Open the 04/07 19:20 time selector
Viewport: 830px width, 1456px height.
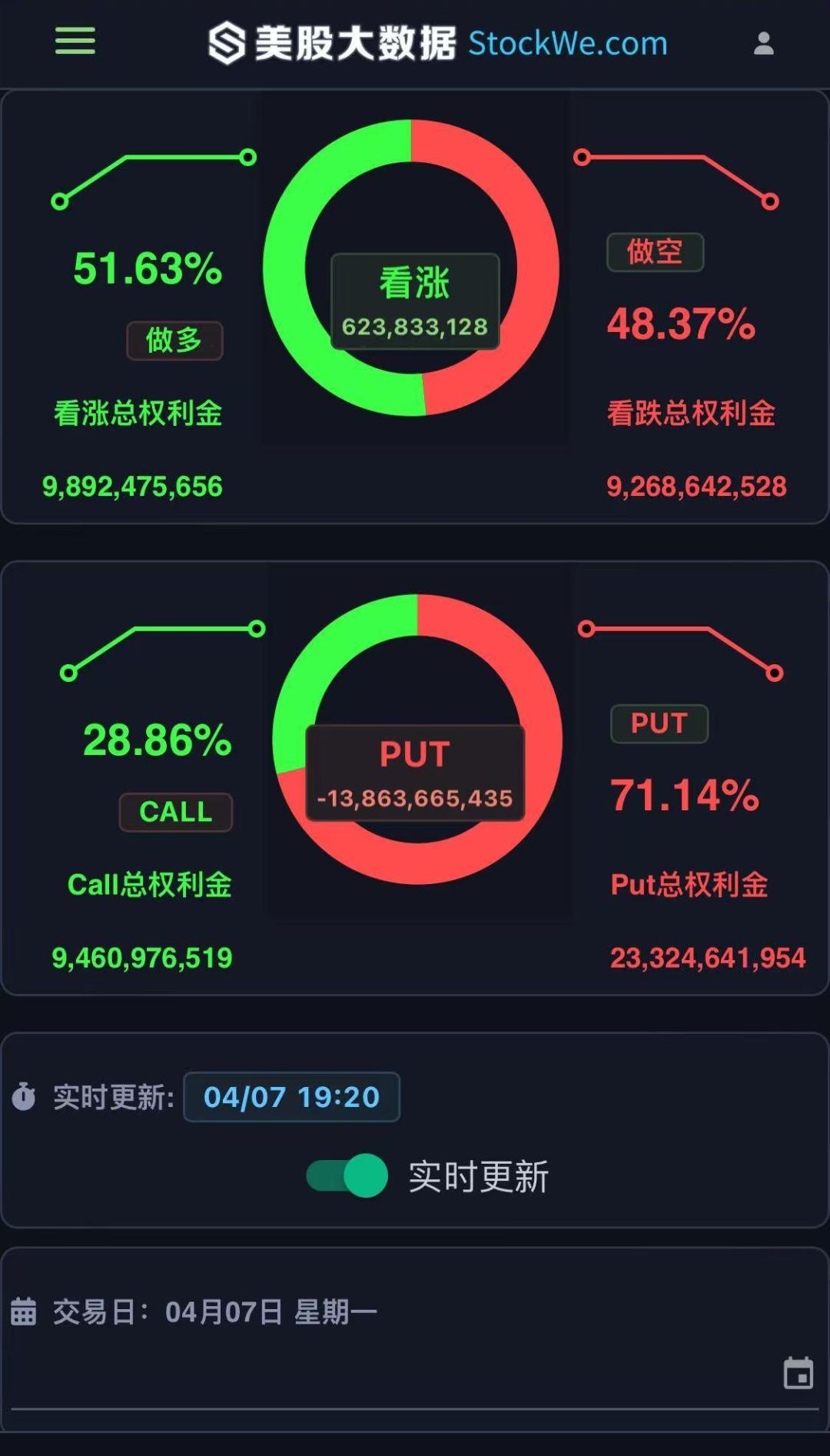tap(292, 1097)
